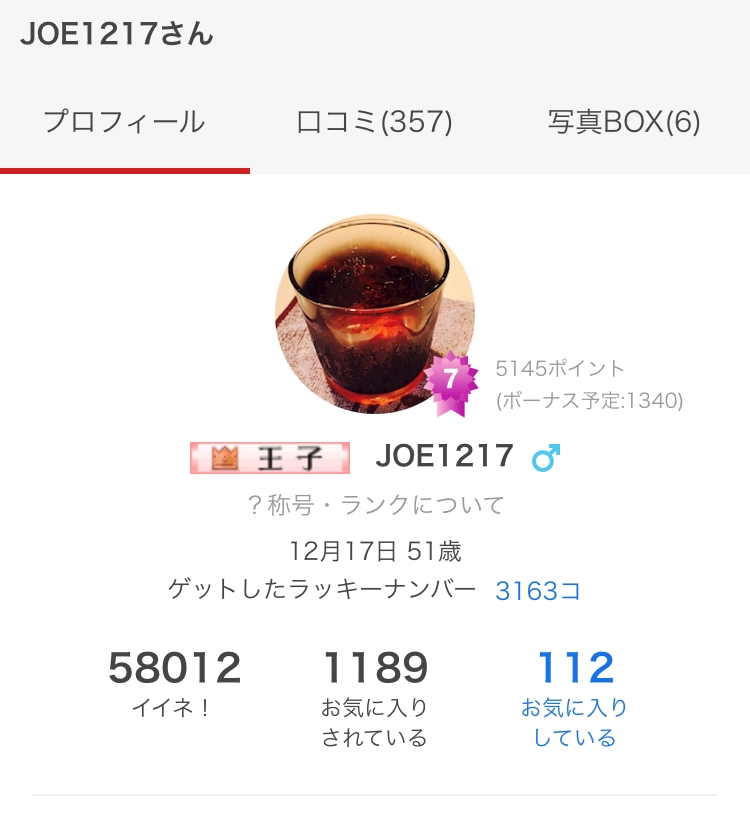Open the 称号・ランクについて help link
The image size is (750, 819).
(x=375, y=505)
